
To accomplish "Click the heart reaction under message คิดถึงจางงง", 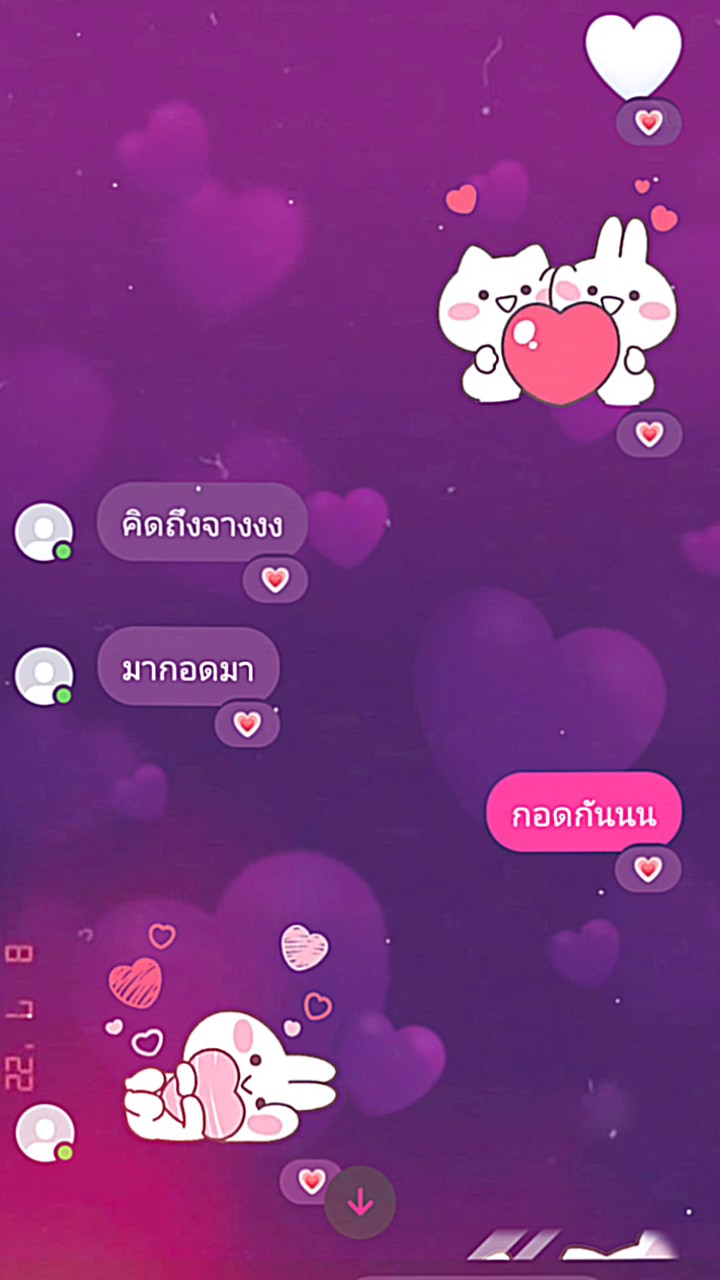I will click(x=275, y=580).
